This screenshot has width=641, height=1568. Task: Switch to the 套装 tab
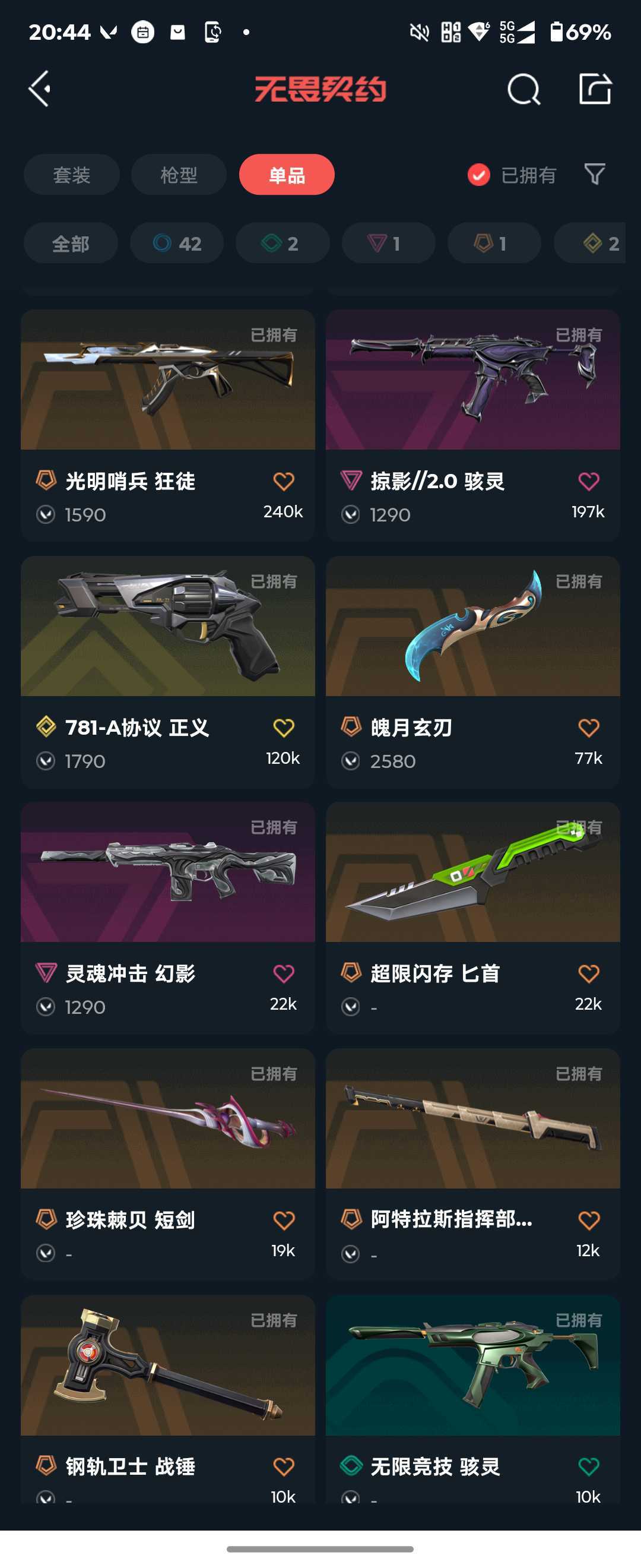click(x=71, y=175)
